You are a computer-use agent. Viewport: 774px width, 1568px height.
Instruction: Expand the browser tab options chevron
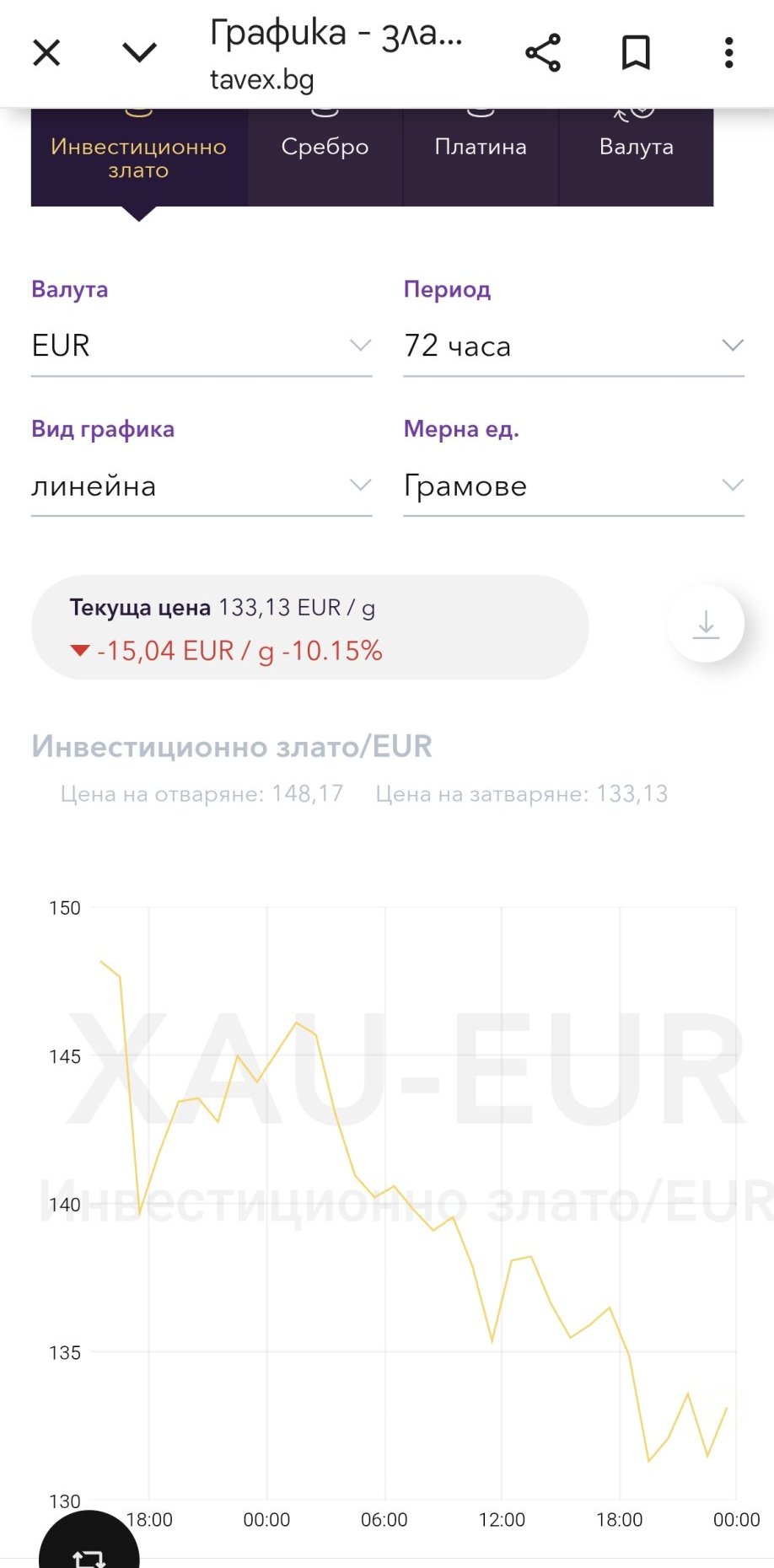tap(139, 53)
